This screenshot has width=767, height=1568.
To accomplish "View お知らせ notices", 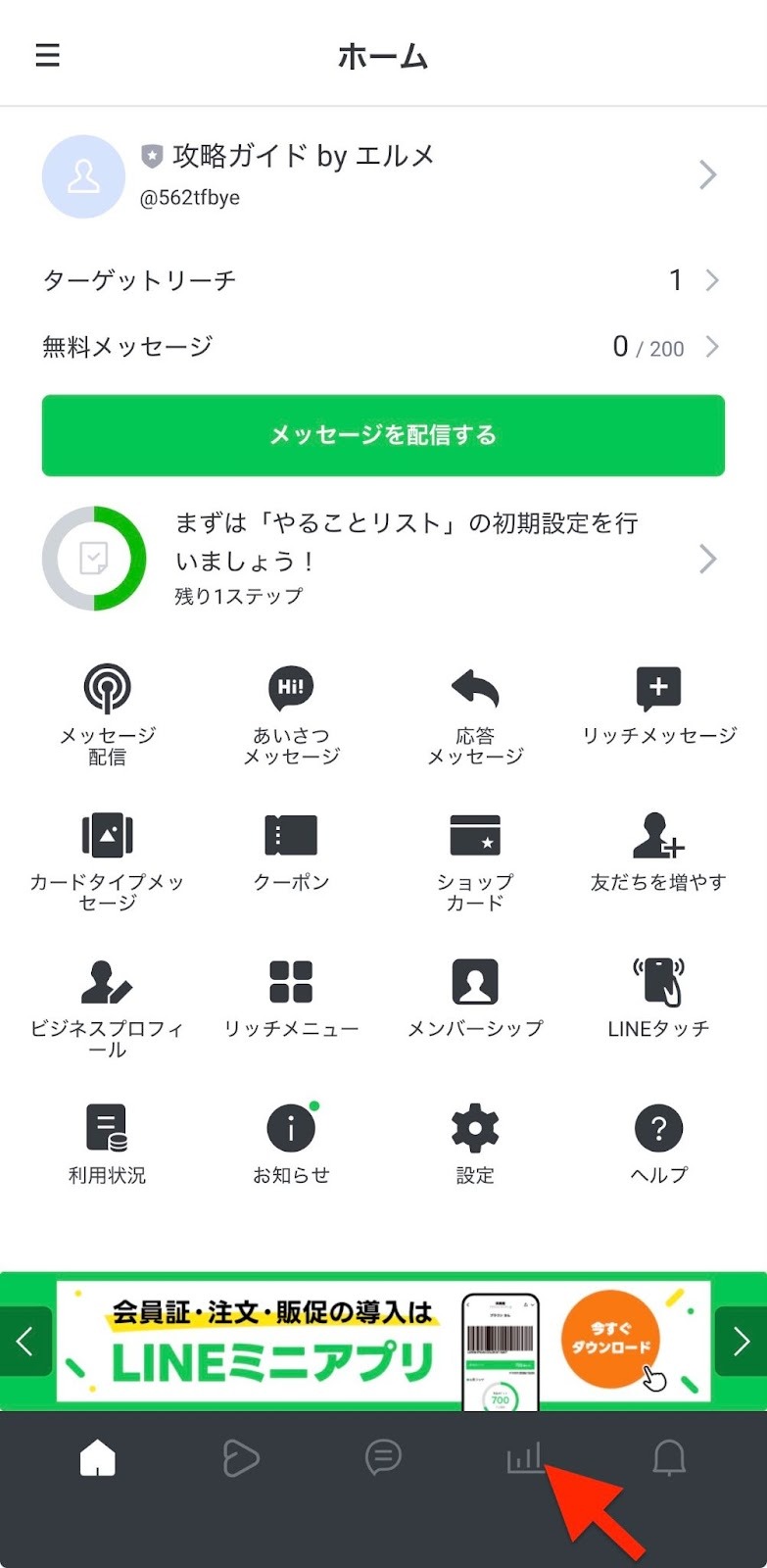I will pos(291,1144).
